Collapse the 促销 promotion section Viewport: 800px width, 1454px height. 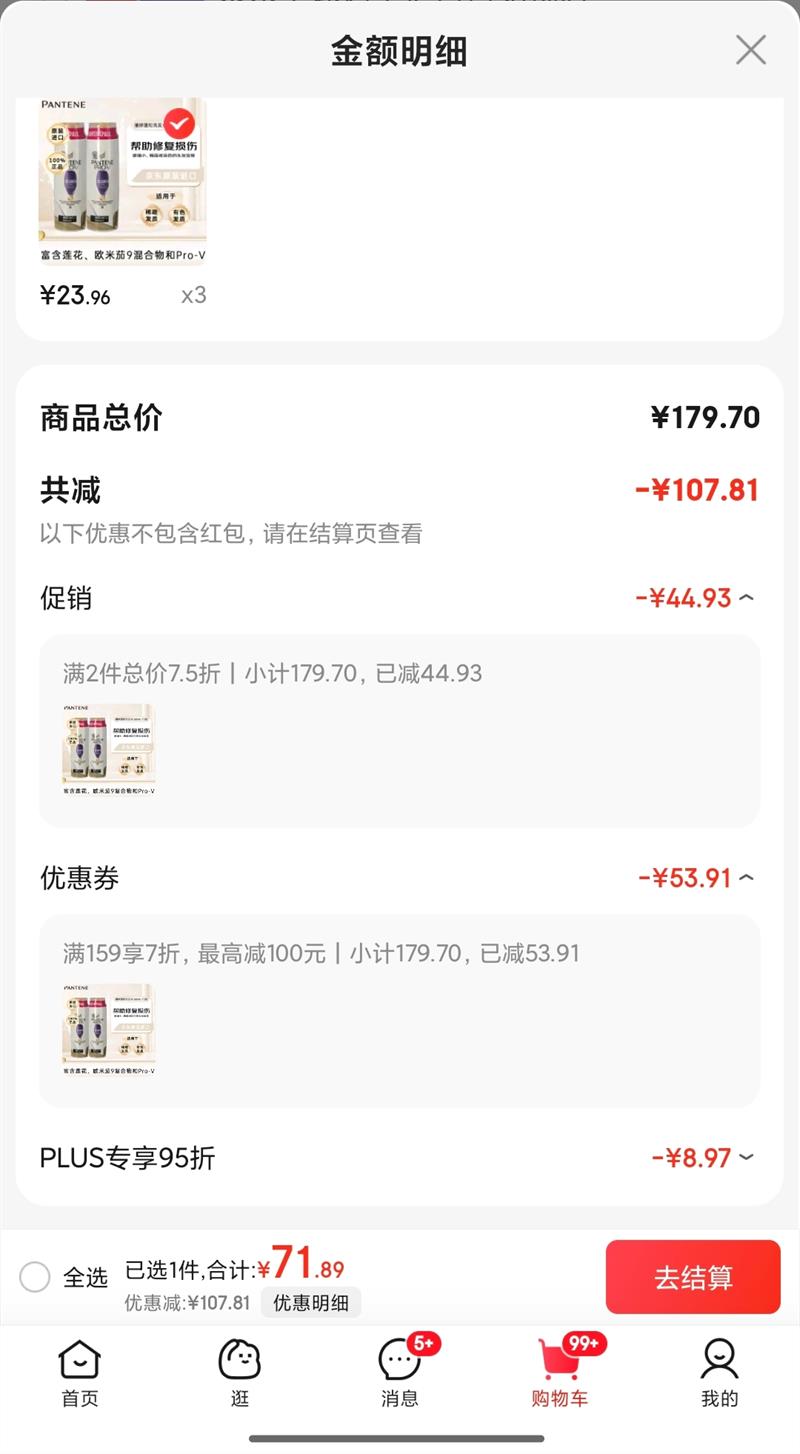tap(746, 597)
